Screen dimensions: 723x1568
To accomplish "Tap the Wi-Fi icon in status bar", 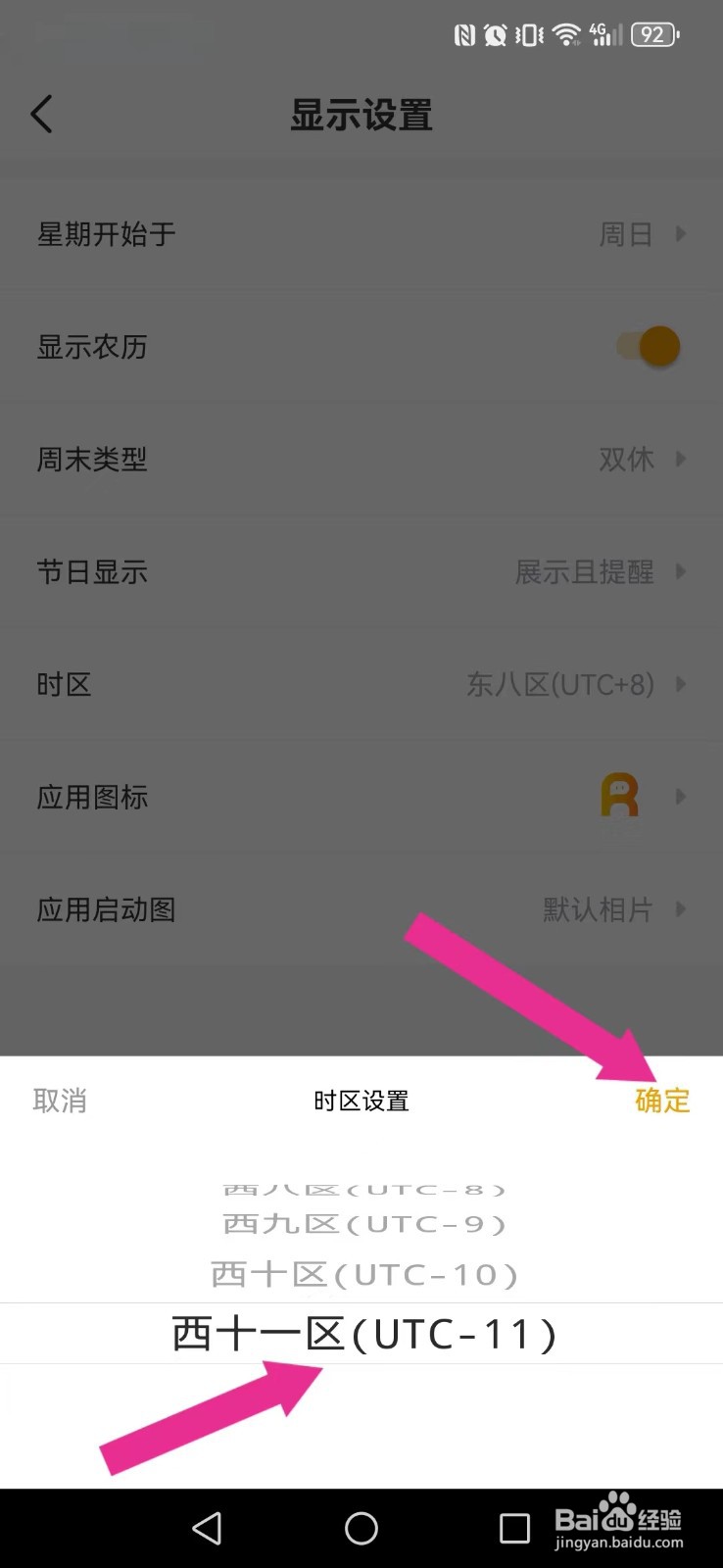I will click(x=566, y=34).
